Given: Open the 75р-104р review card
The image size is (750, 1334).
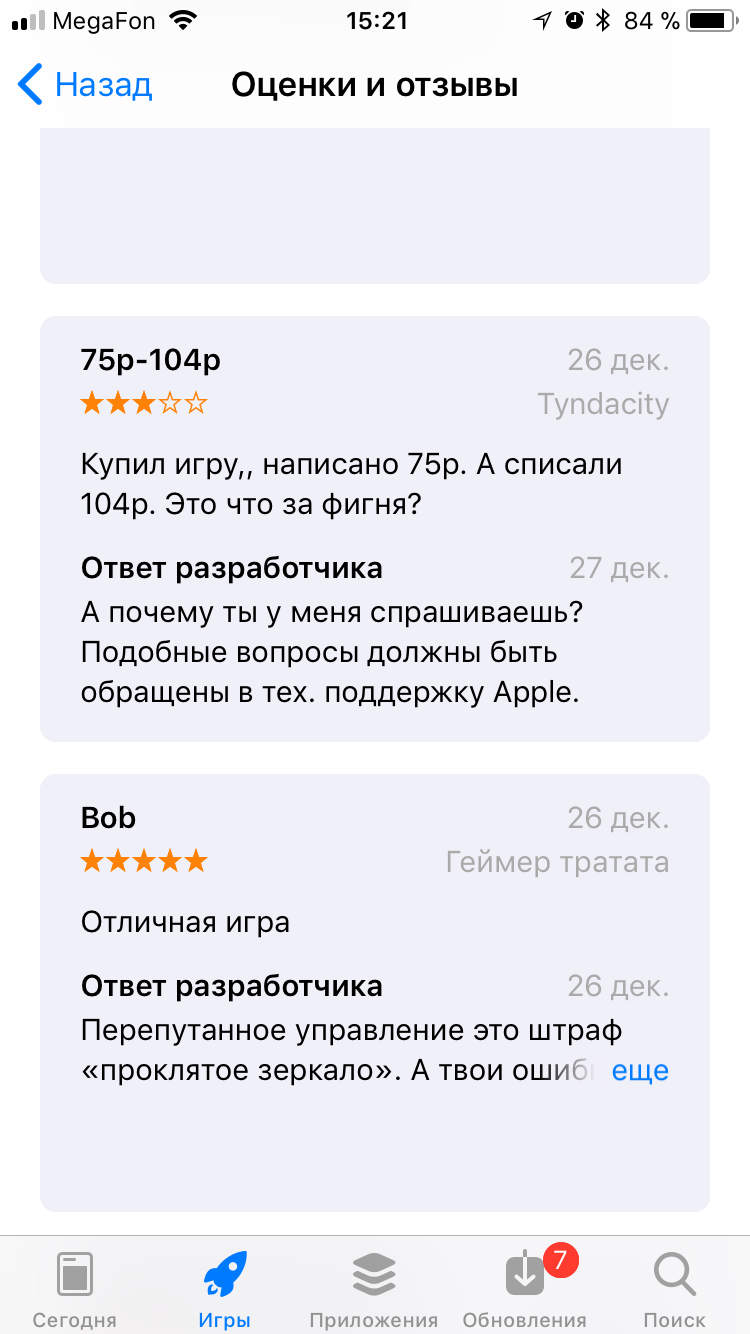Looking at the screenshot, I should point(374,528).
